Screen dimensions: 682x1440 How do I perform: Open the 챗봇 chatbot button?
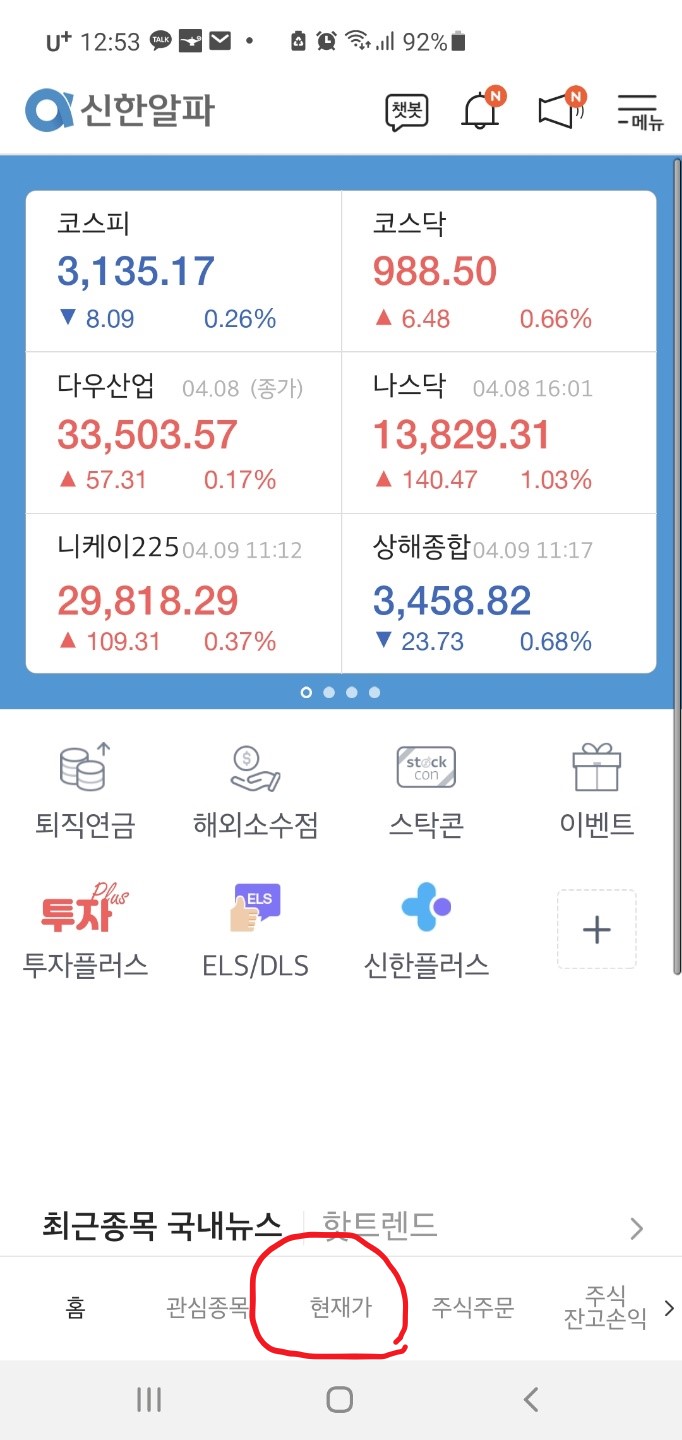407,111
